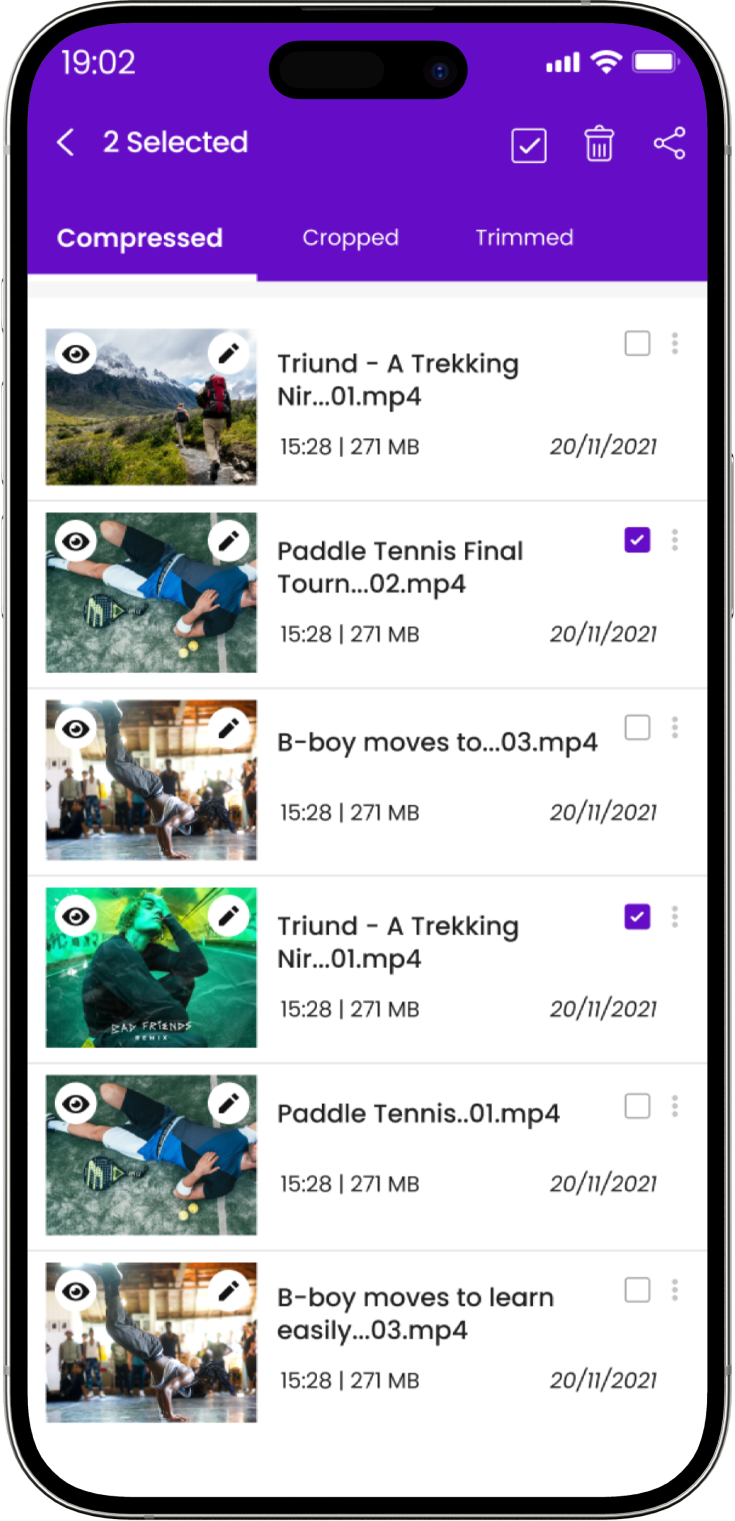Go back using the header arrow
The height and width of the screenshot is (1521, 735).
pyautogui.click(x=66, y=143)
